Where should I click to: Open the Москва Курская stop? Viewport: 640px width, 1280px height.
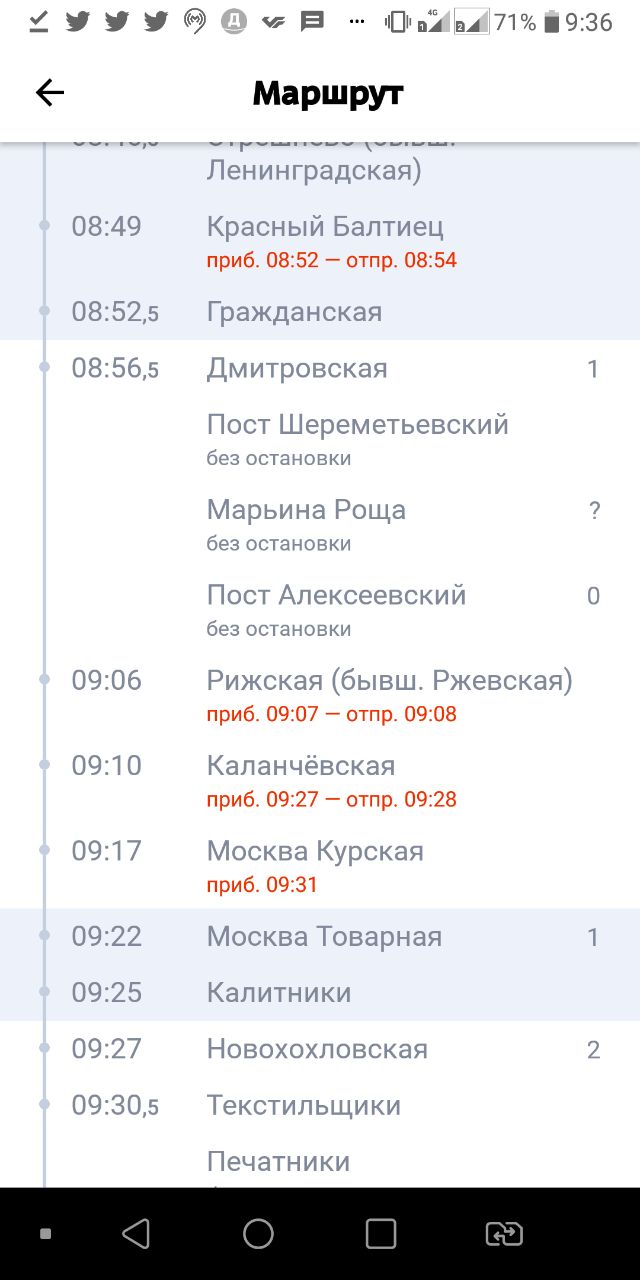pyautogui.click(x=320, y=866)
